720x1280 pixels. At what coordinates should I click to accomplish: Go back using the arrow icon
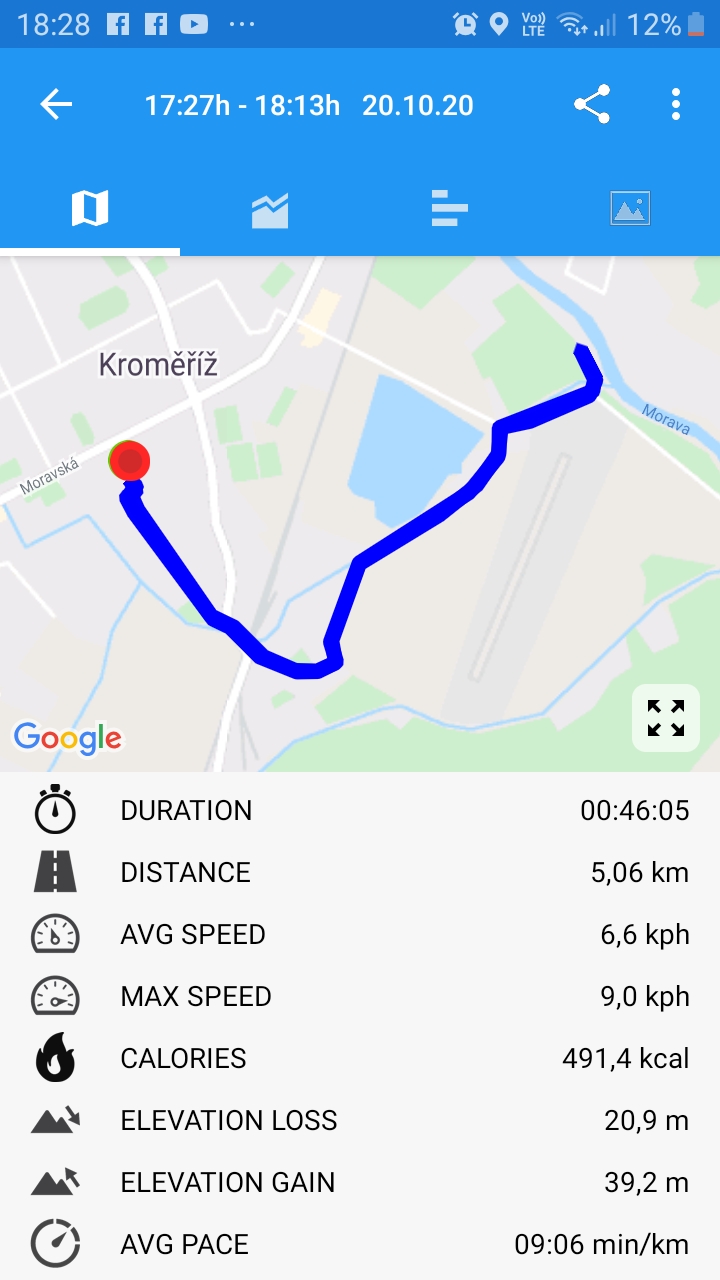coord(56,105)
